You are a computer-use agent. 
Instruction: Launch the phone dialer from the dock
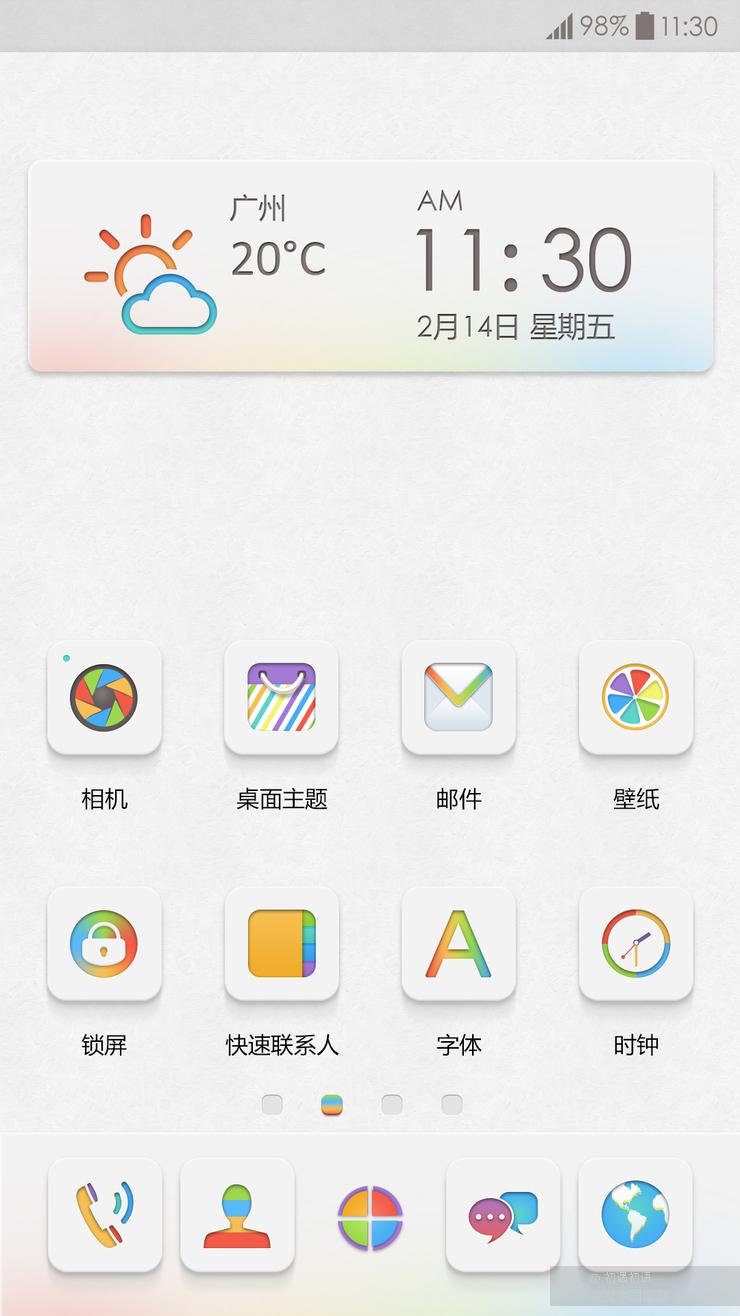[x=105, y=1215]
